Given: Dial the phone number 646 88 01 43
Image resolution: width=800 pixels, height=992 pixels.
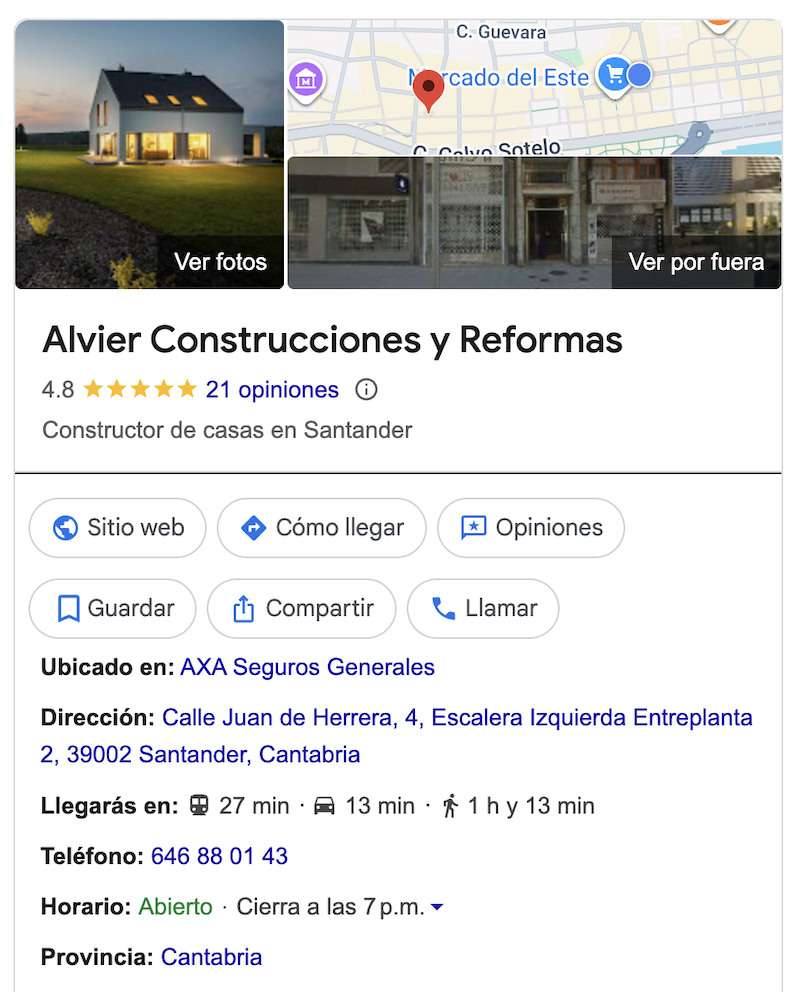Looking at the screenshot, I should pos(219,856).
